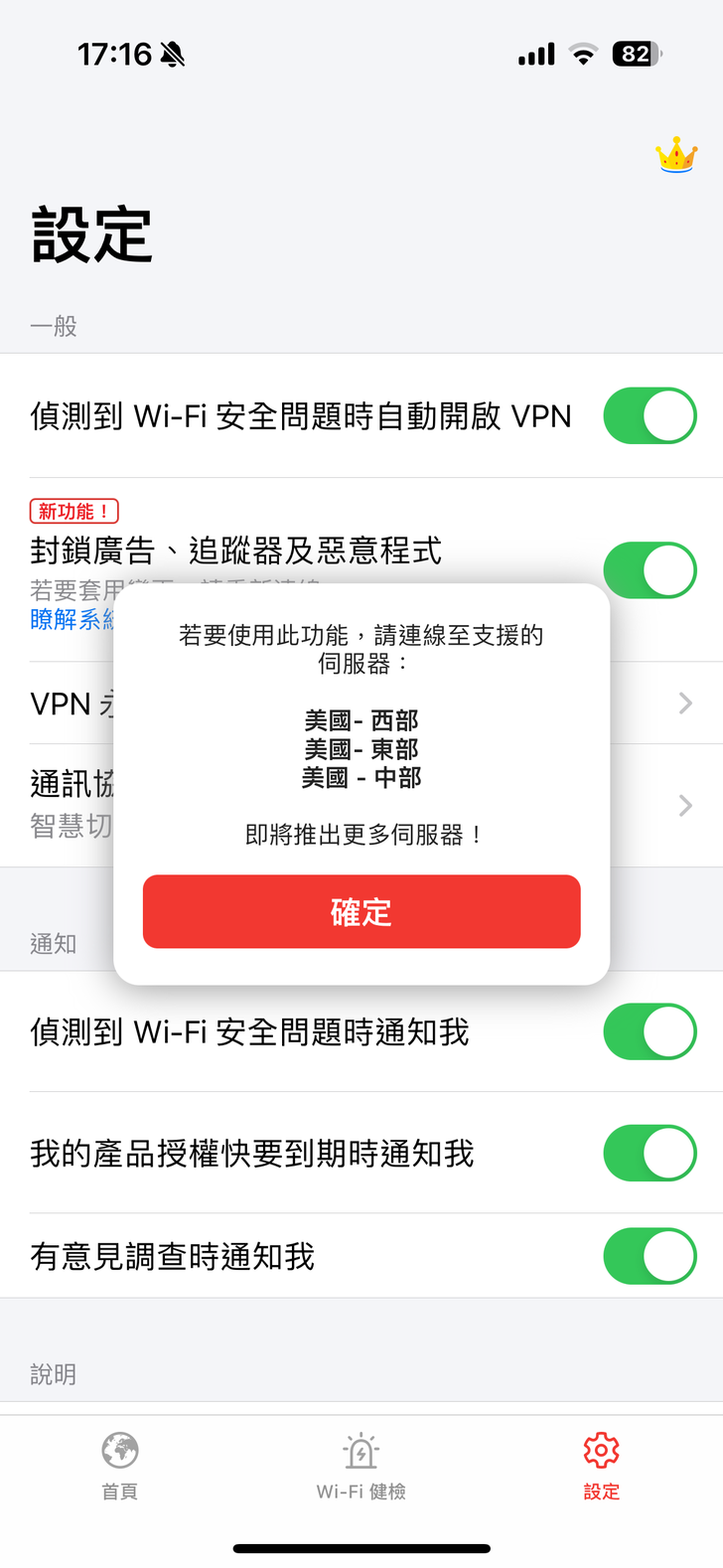Image resolution: width=723 pixels, height=1568 pixels.
Task: Switch to the Wi-Fi 健檢 tab
Action: point(361,1465)
